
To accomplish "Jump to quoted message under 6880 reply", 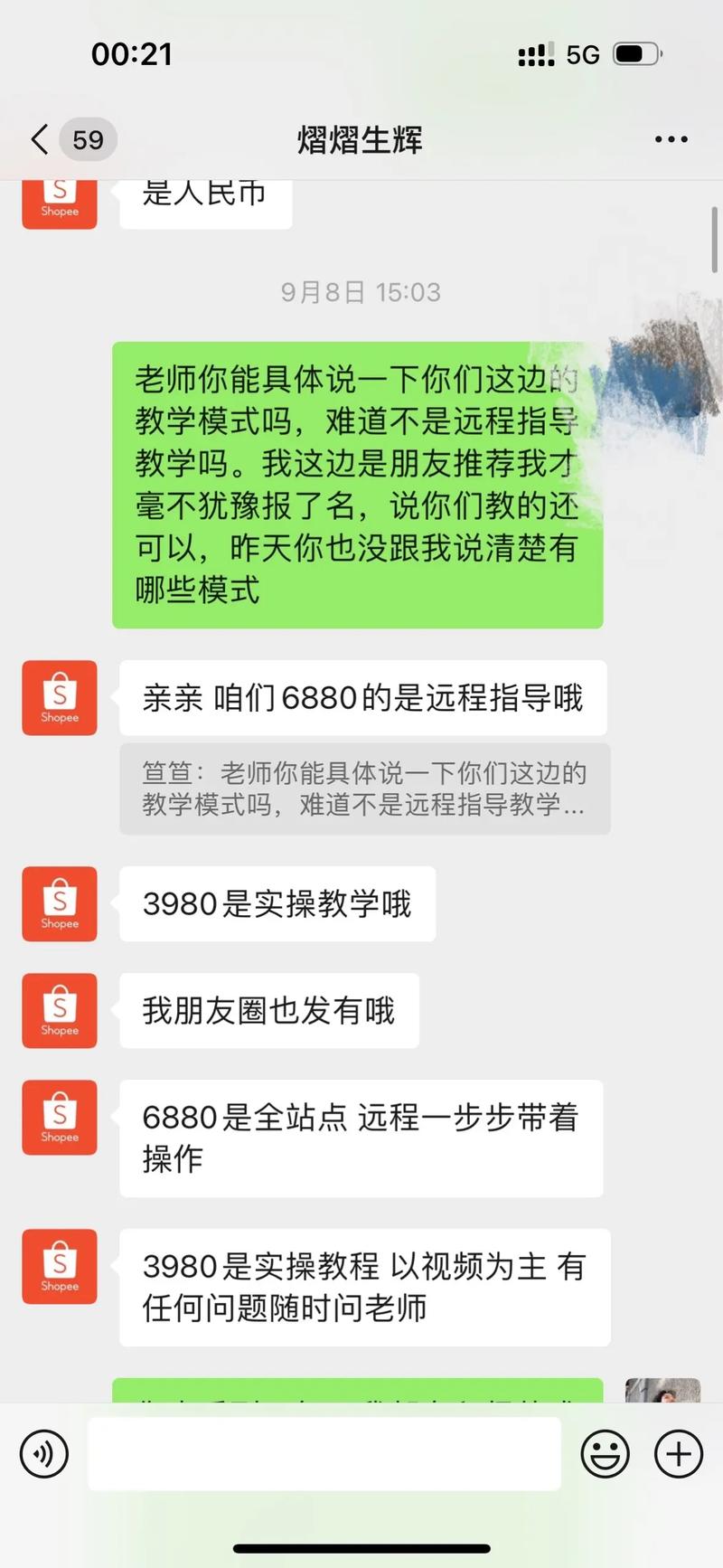I will tap(364, 789).
